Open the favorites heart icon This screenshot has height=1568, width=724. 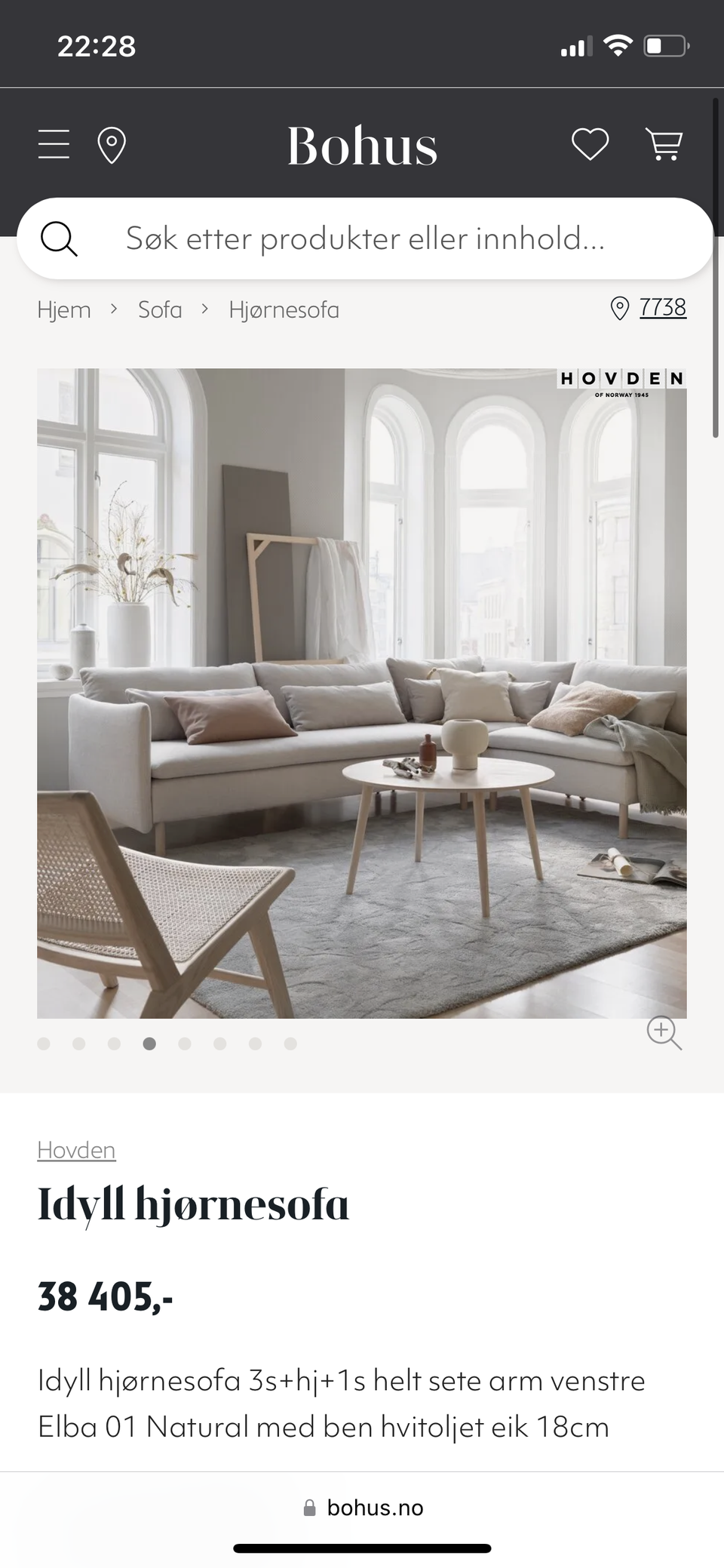(591, 143)
